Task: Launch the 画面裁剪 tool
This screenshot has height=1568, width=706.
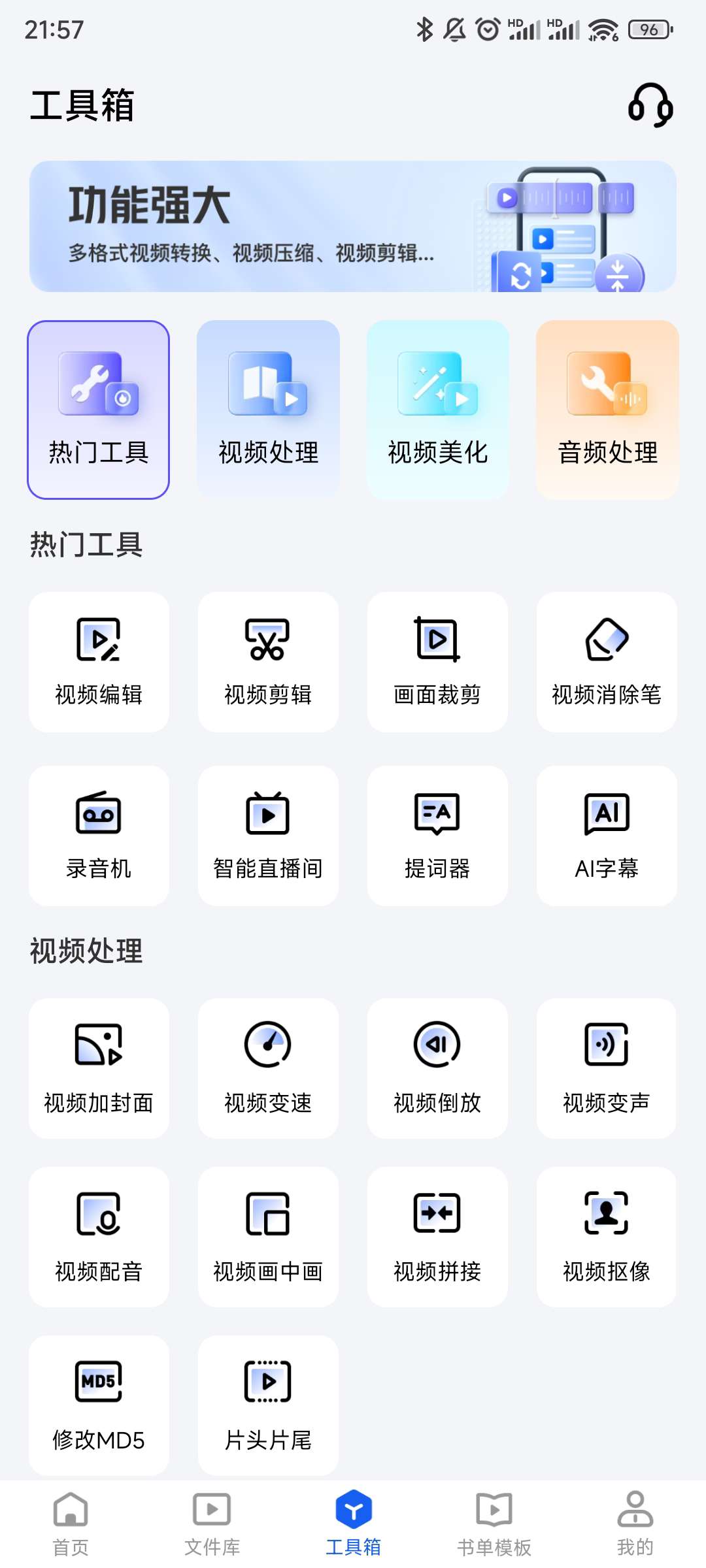Action: pos(437,662)
